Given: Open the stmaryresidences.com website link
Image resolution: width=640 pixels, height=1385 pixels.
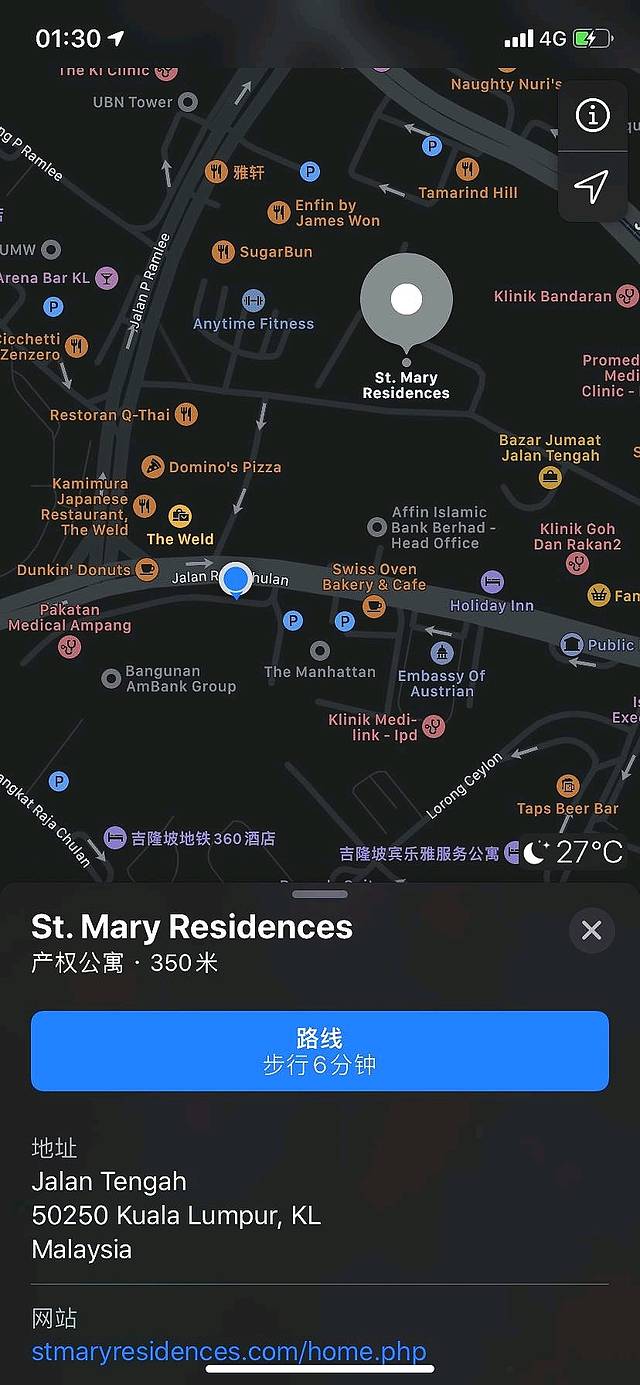Looking at the screenshot, I should [229, 1351].
